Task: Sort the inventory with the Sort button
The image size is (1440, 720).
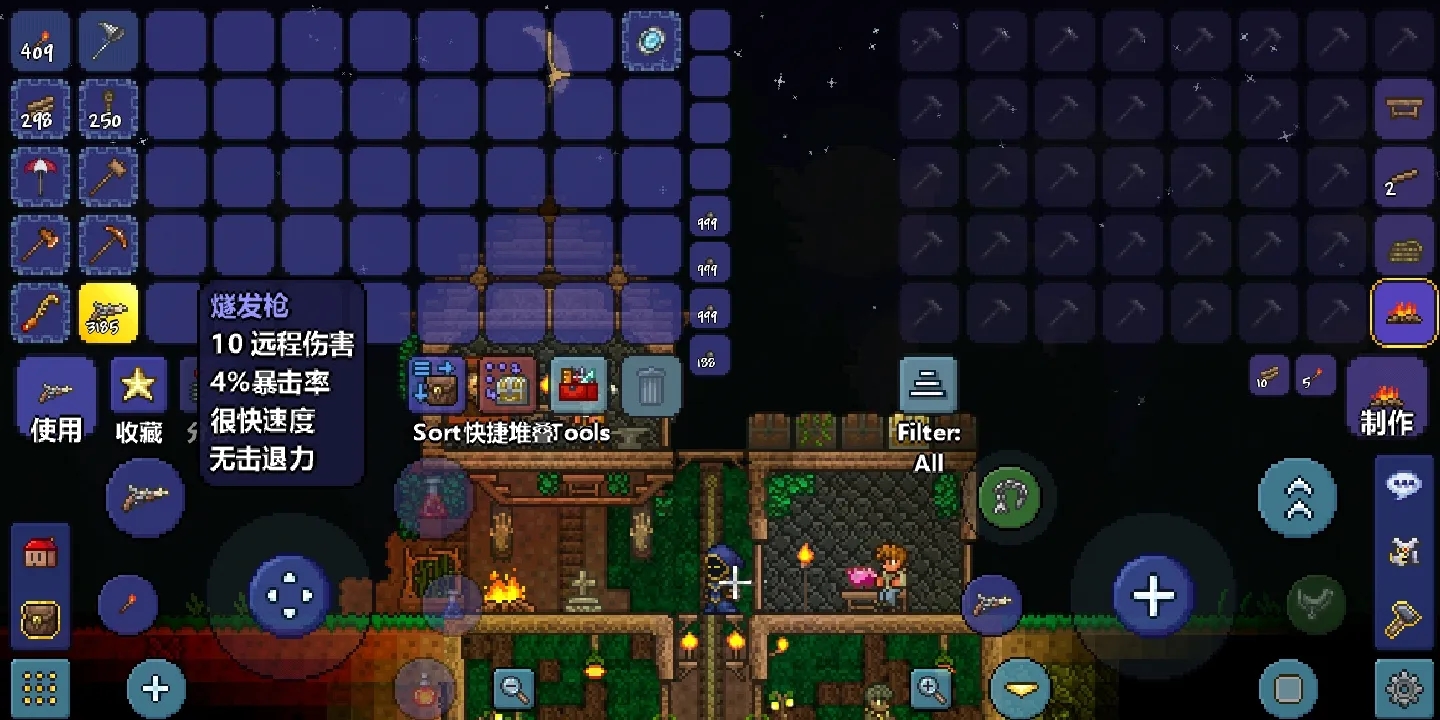Action: tap(437, 385)
